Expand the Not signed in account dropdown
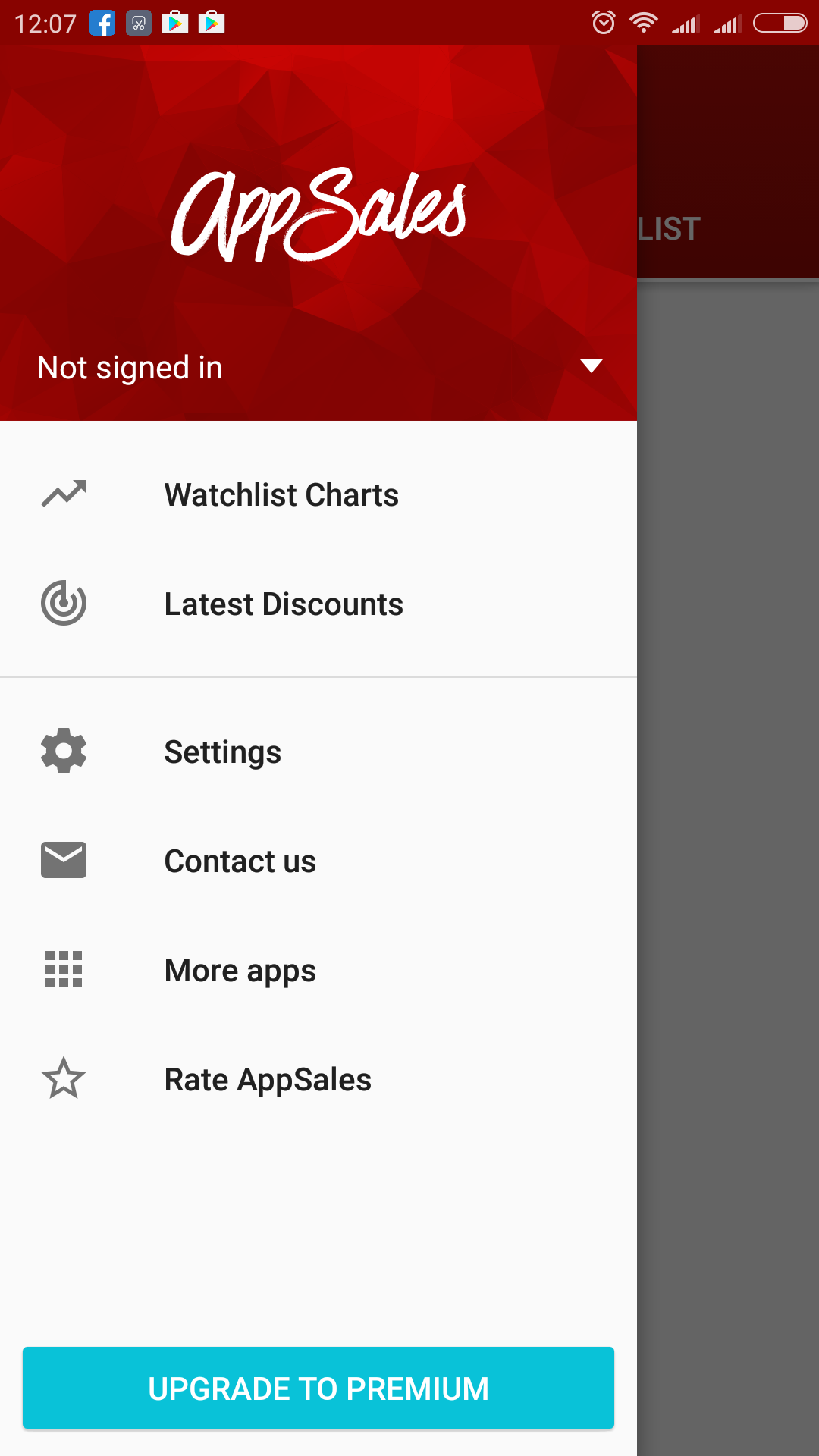The height and width of the screenshot is (1456, 819). [x=591, y=367]
